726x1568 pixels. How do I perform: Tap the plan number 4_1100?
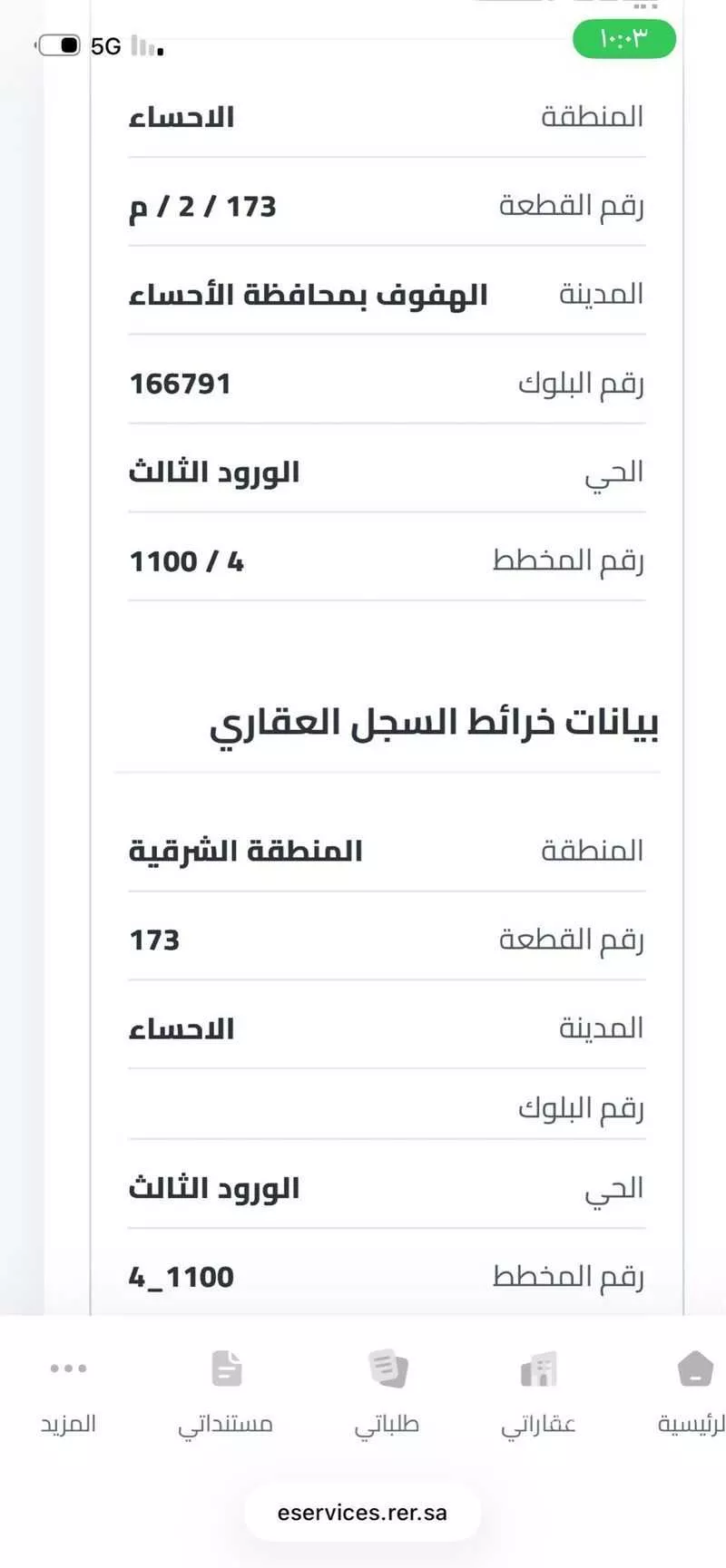click(181, 1275)
